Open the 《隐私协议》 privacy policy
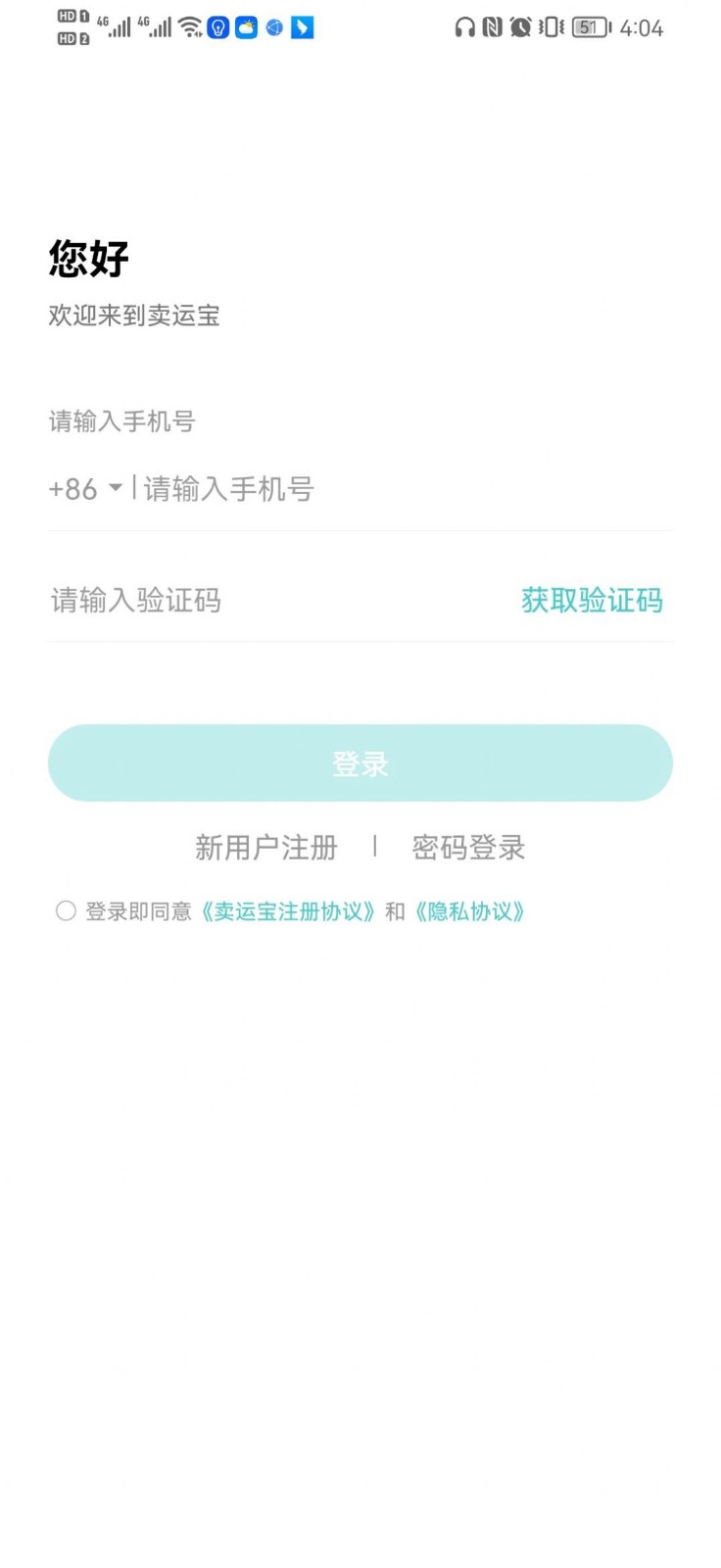Image resolution: width=721 pixels, height=1568 pixels. click(471, 910)
